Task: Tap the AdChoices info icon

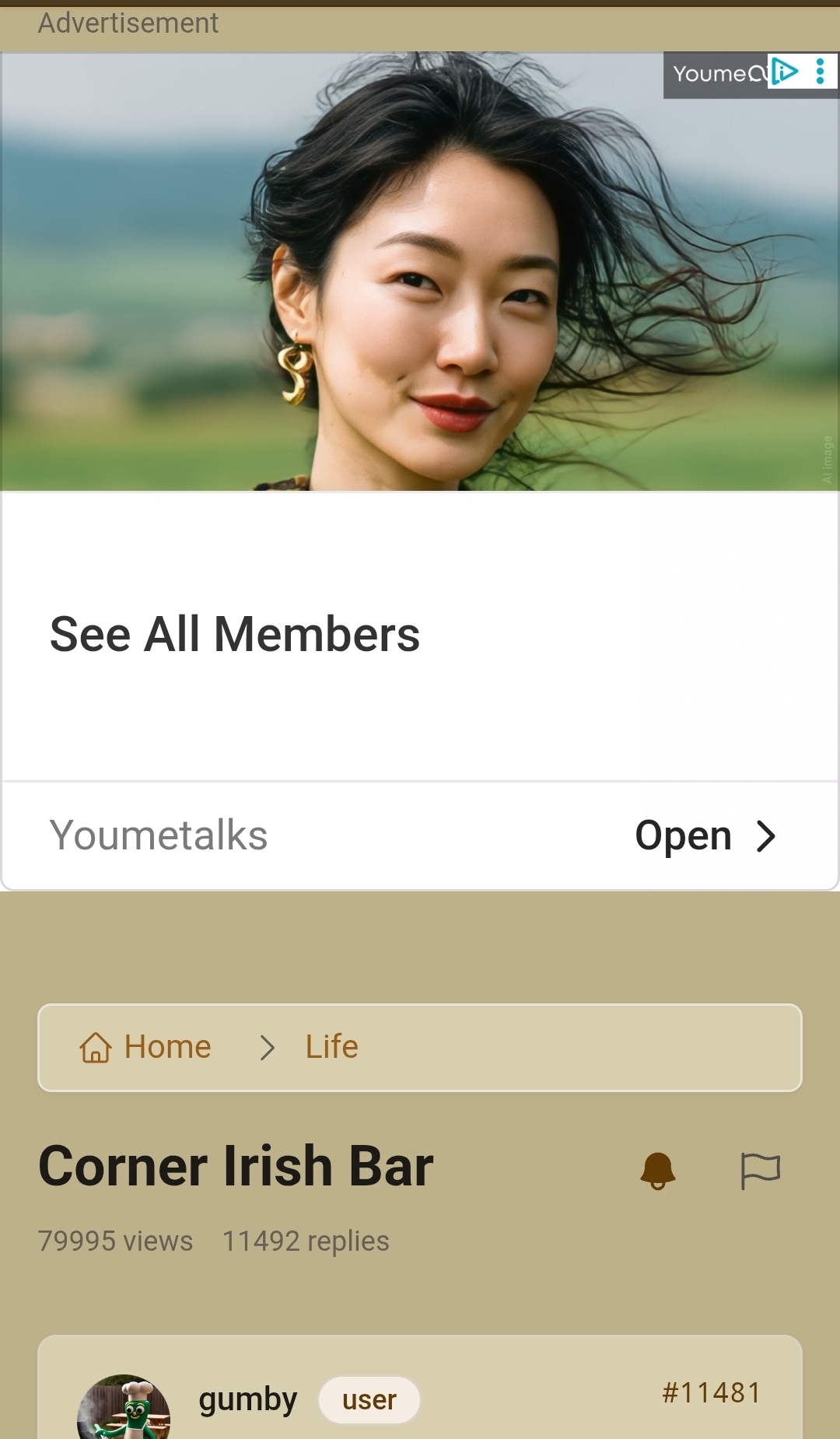Action: [785, 72]
